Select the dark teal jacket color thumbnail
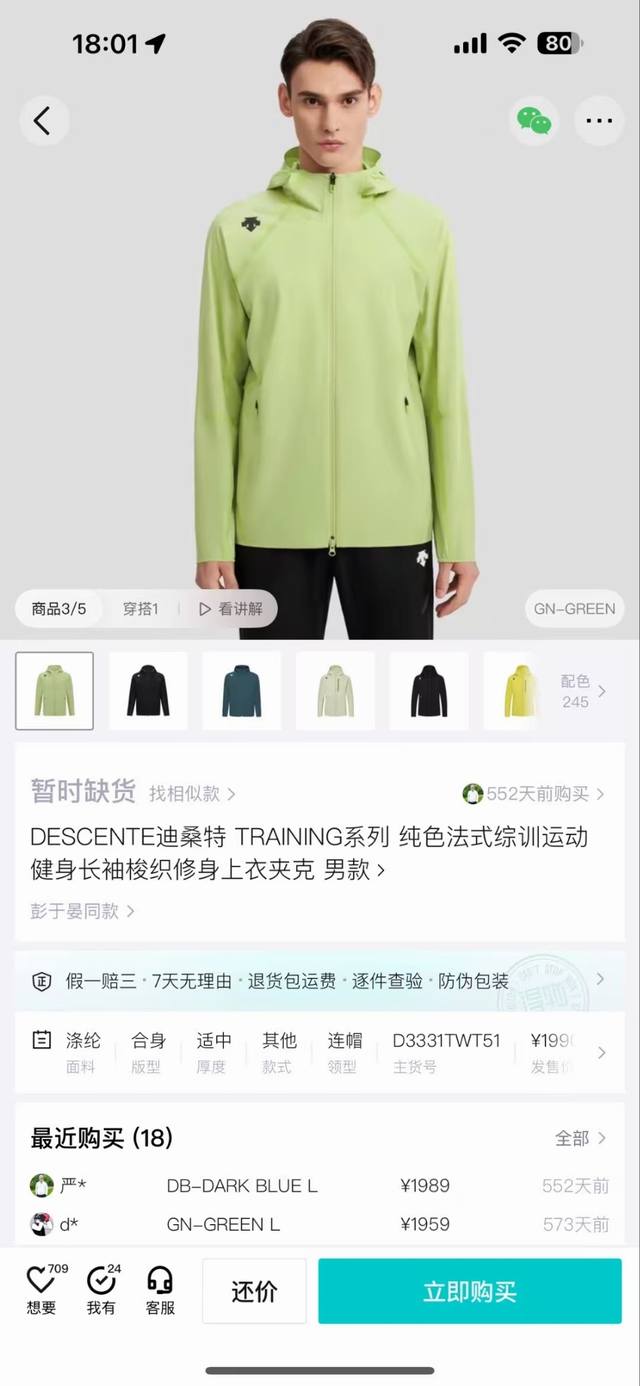The image size is (640, 1386). click(x=241, y=691)
